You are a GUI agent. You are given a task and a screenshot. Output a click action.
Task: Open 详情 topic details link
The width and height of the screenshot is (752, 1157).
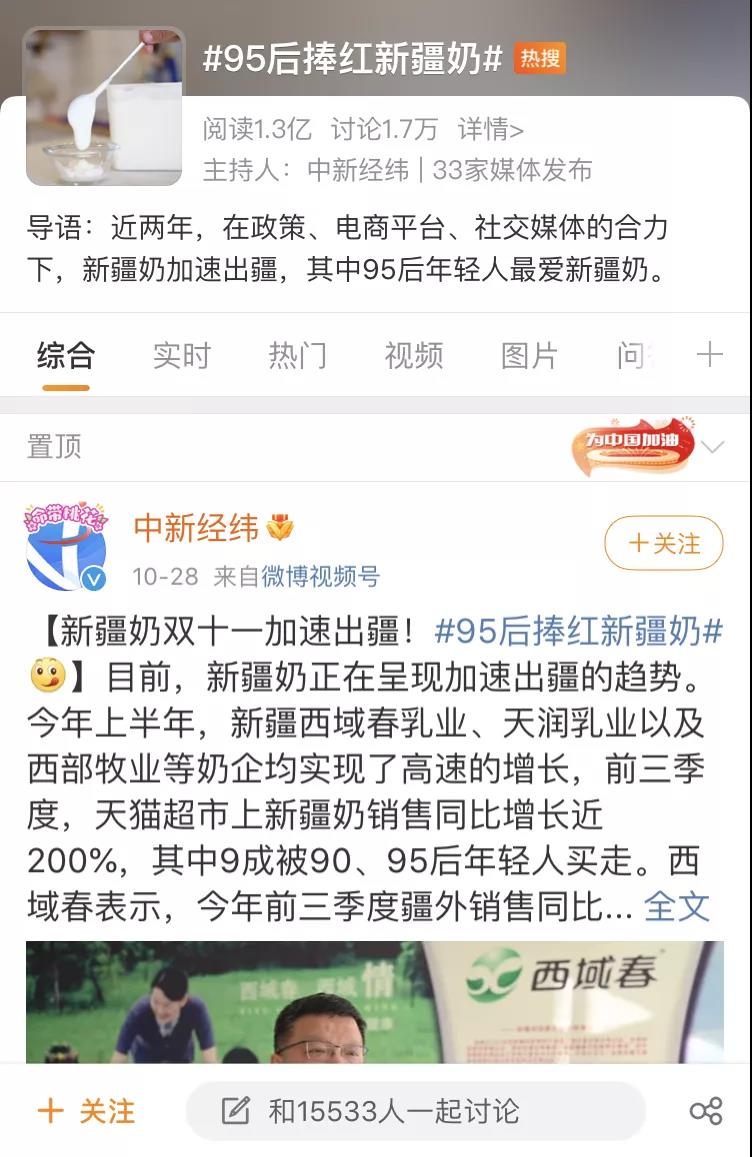pyautogui.click(x=491, y=129)
